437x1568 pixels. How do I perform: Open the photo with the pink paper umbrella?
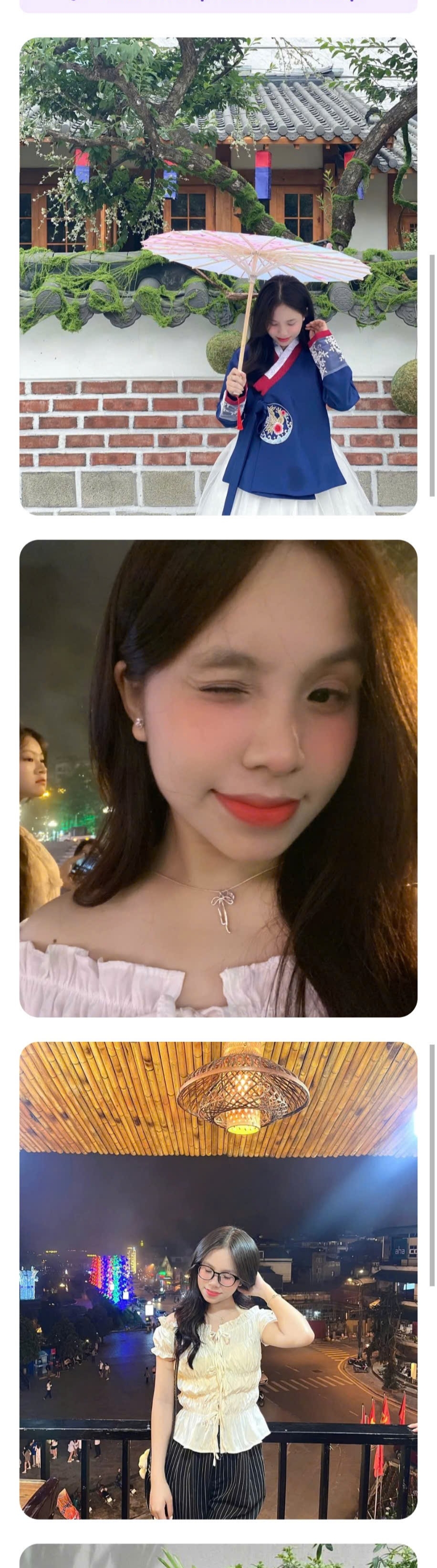click(x=218, y=276)
